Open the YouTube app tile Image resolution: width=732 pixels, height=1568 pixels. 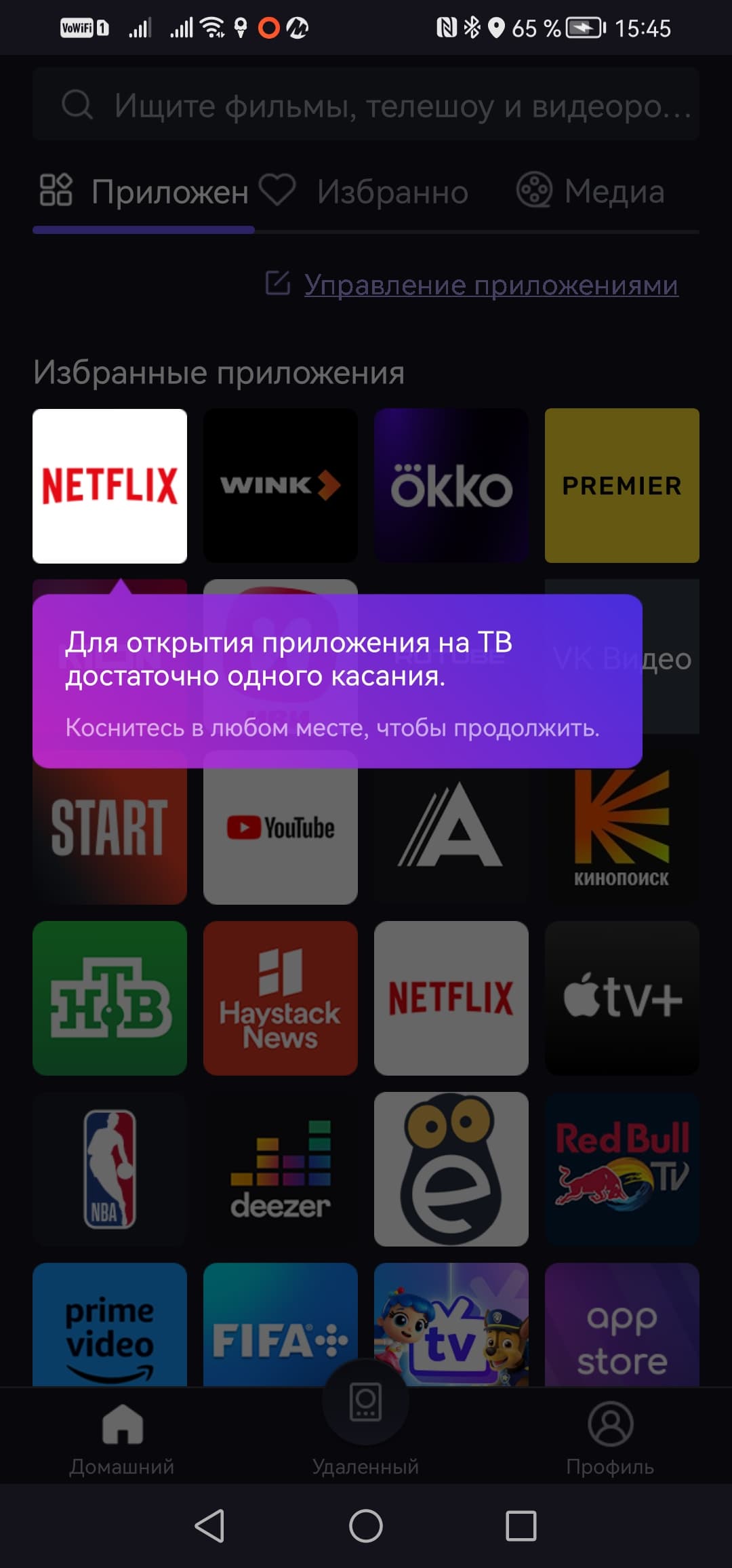coord(281,829)
